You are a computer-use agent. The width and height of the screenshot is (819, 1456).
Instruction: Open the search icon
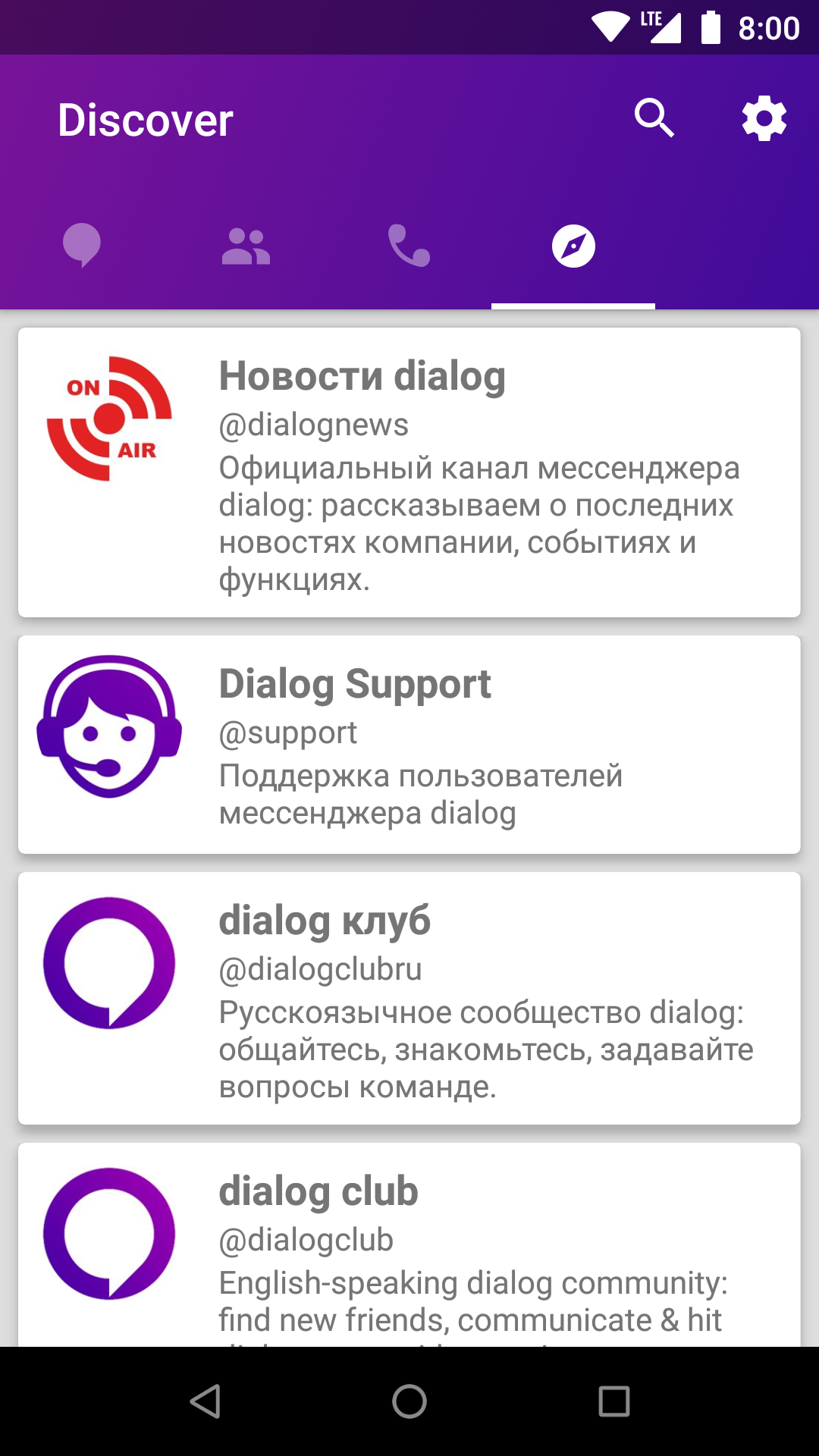click(x=654, y=118)
